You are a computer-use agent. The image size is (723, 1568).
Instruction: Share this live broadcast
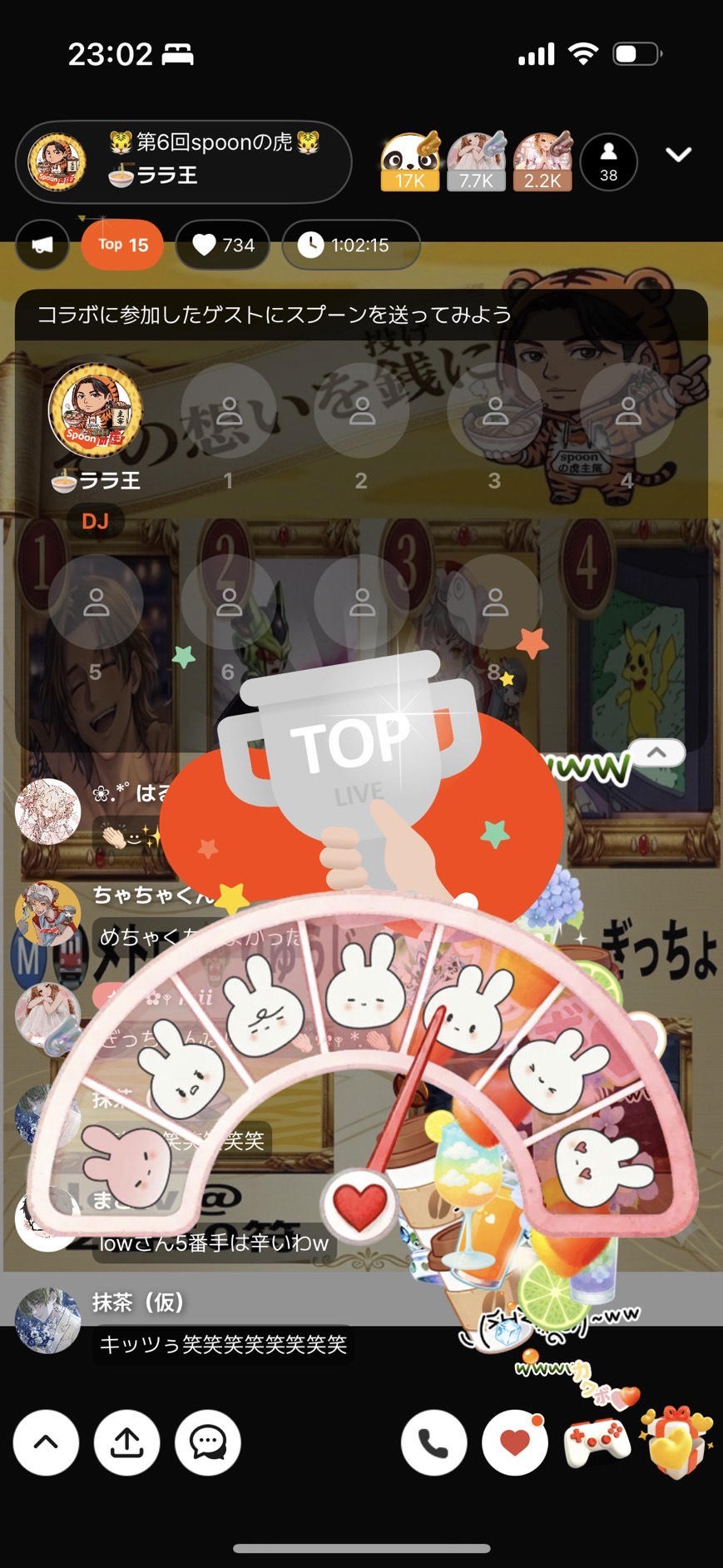(x=126, y=1442)
